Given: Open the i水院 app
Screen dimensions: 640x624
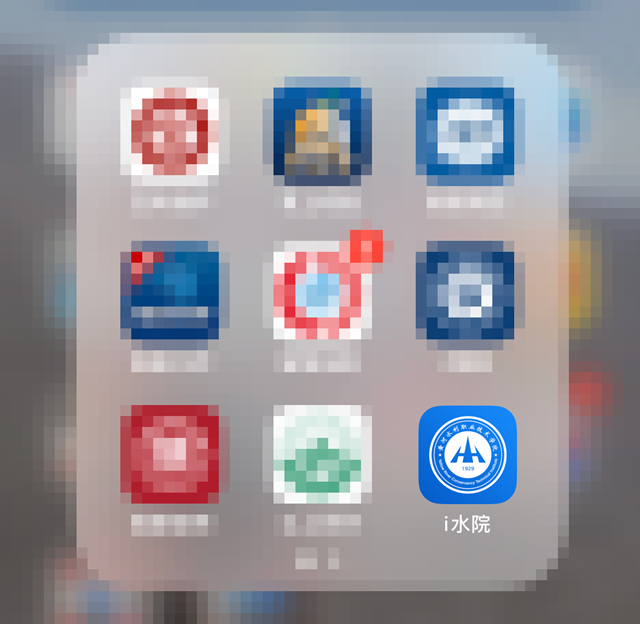Looking at the screenshot, I should pos(467,455).
